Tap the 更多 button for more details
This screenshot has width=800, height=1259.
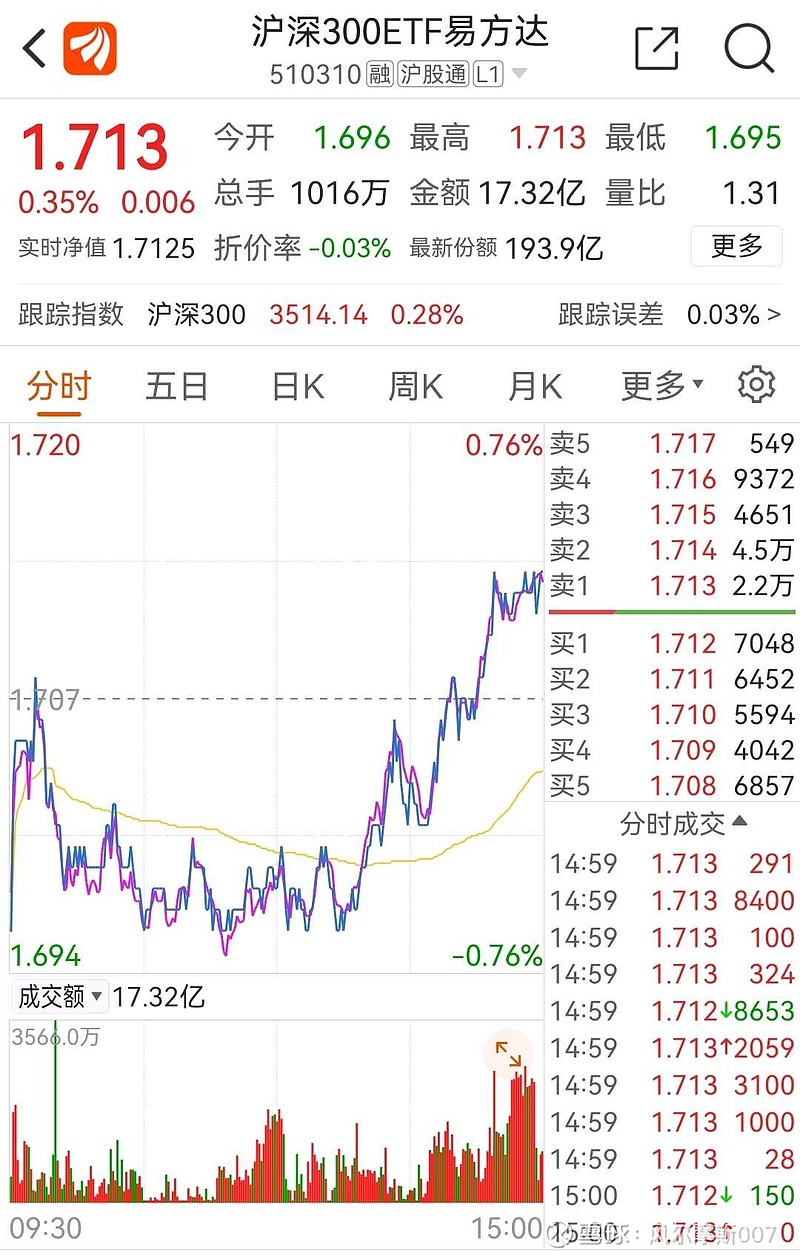pos(736,246)
